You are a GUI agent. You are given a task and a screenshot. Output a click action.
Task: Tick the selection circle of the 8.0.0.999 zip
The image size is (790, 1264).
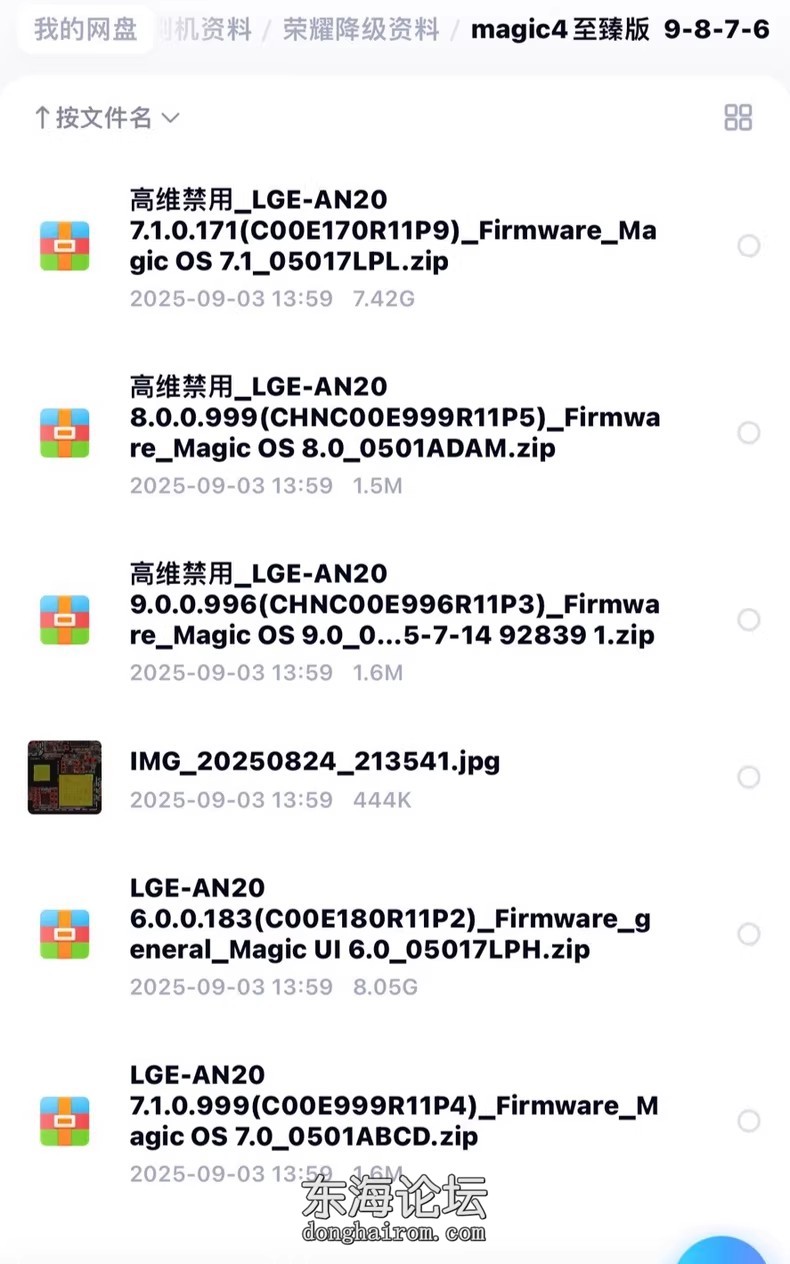749,432
